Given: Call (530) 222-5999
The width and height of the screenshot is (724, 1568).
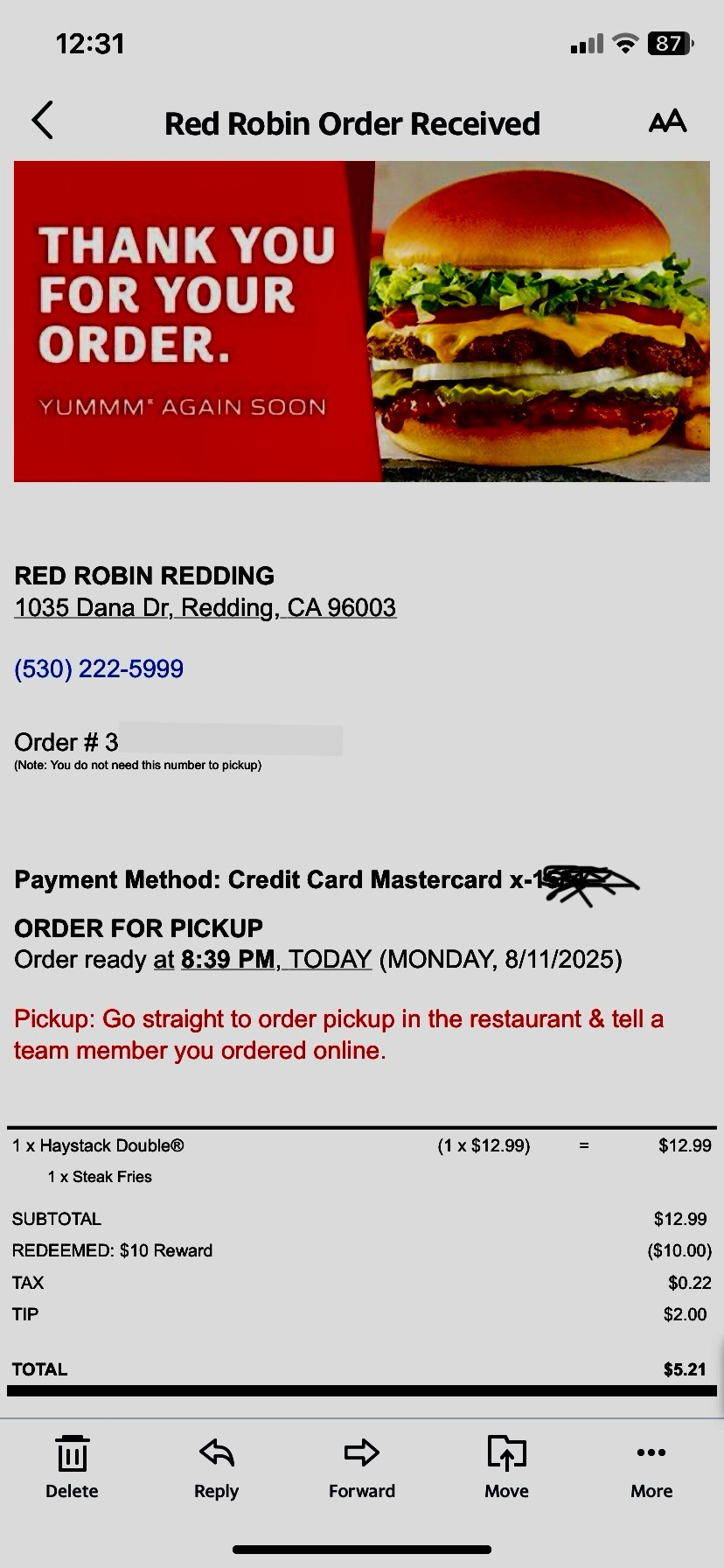Looking at the screenshot, I should (x=99, y=668).
